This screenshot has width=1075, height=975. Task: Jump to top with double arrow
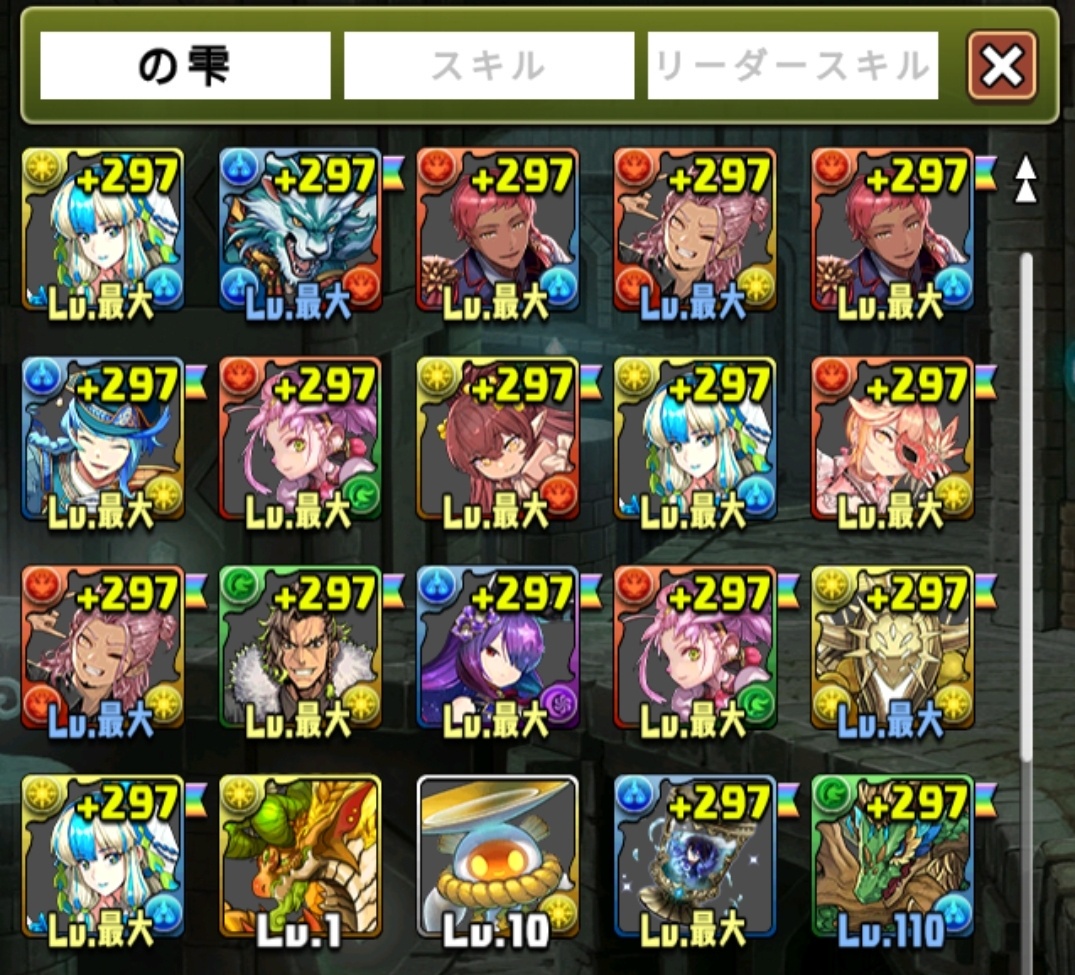1025,180
